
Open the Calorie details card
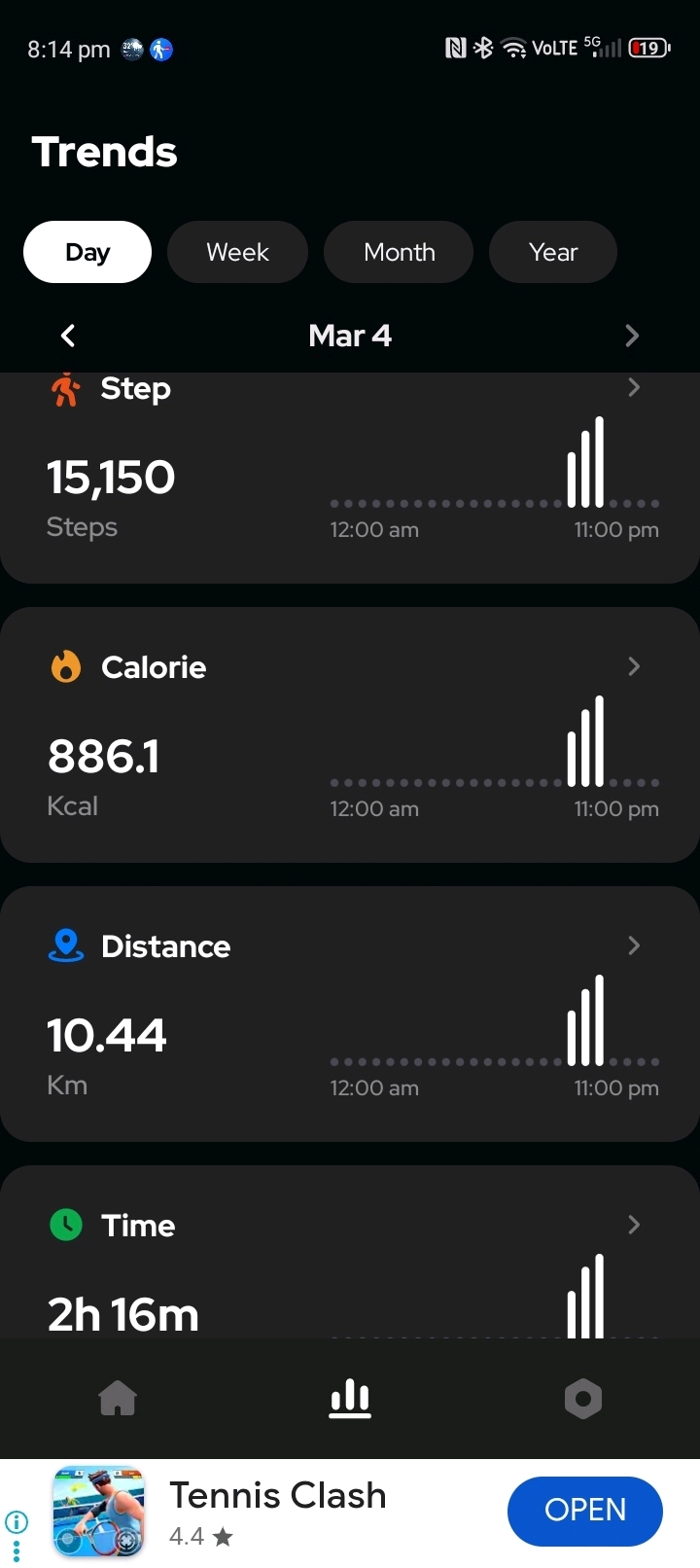coord(350,734)
